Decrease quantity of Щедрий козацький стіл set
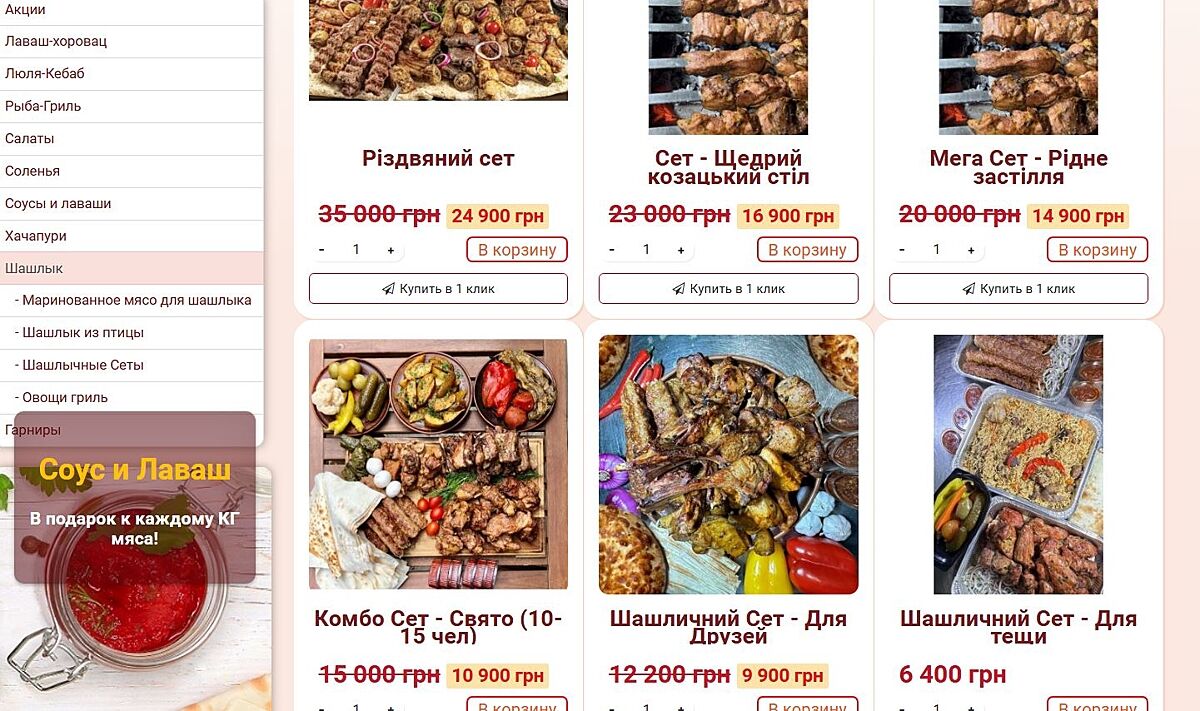 [x=612, y=250]
